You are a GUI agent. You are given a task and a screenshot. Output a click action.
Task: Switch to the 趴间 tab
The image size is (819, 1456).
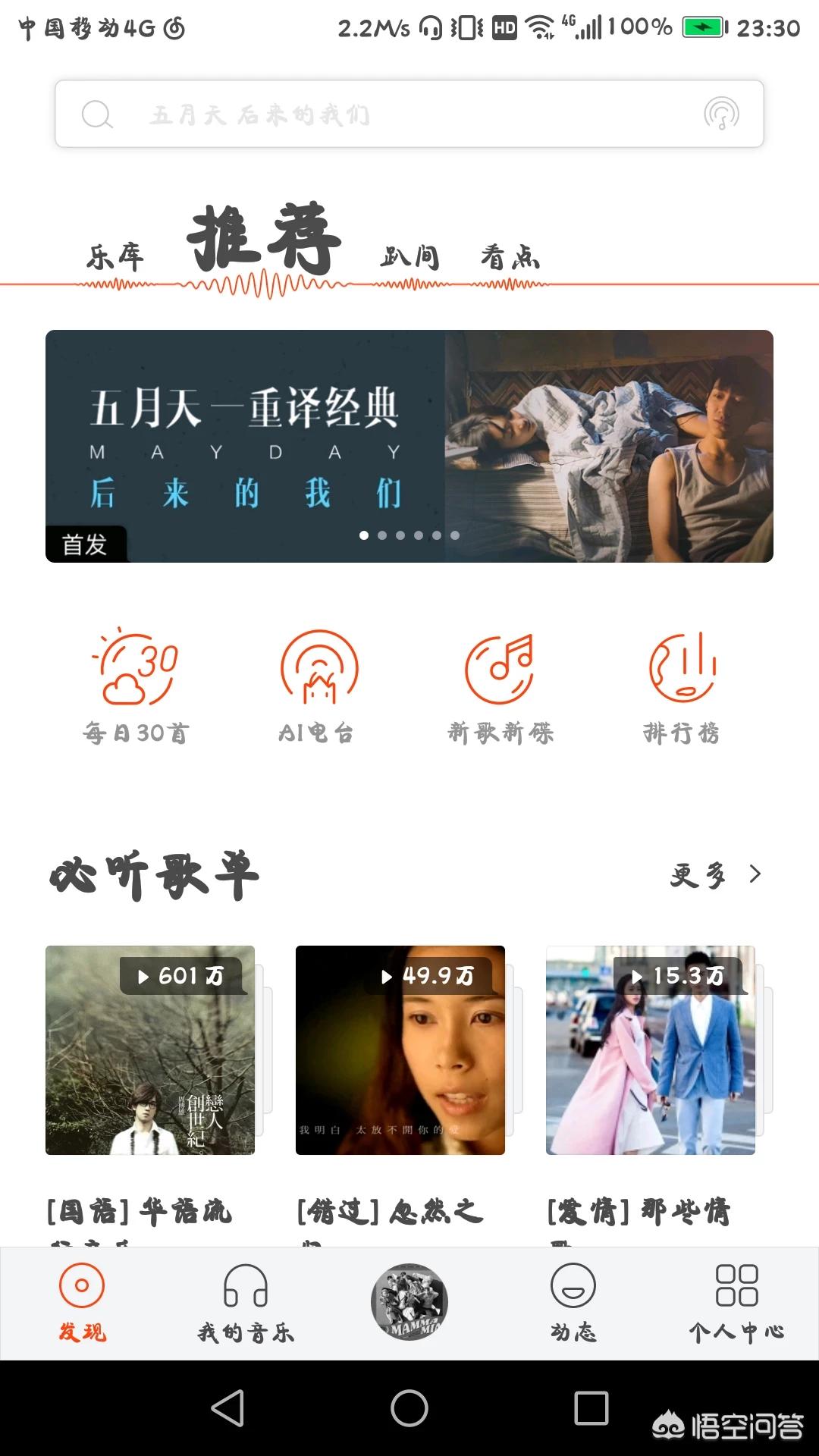(409, 258)
